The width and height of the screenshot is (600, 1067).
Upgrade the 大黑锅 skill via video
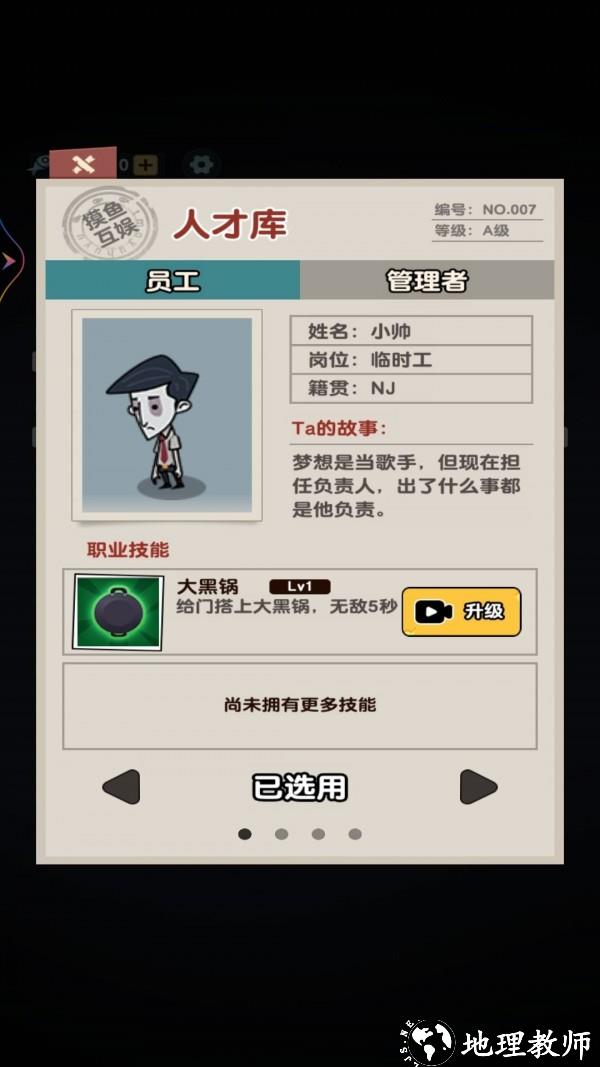point(461,611)
